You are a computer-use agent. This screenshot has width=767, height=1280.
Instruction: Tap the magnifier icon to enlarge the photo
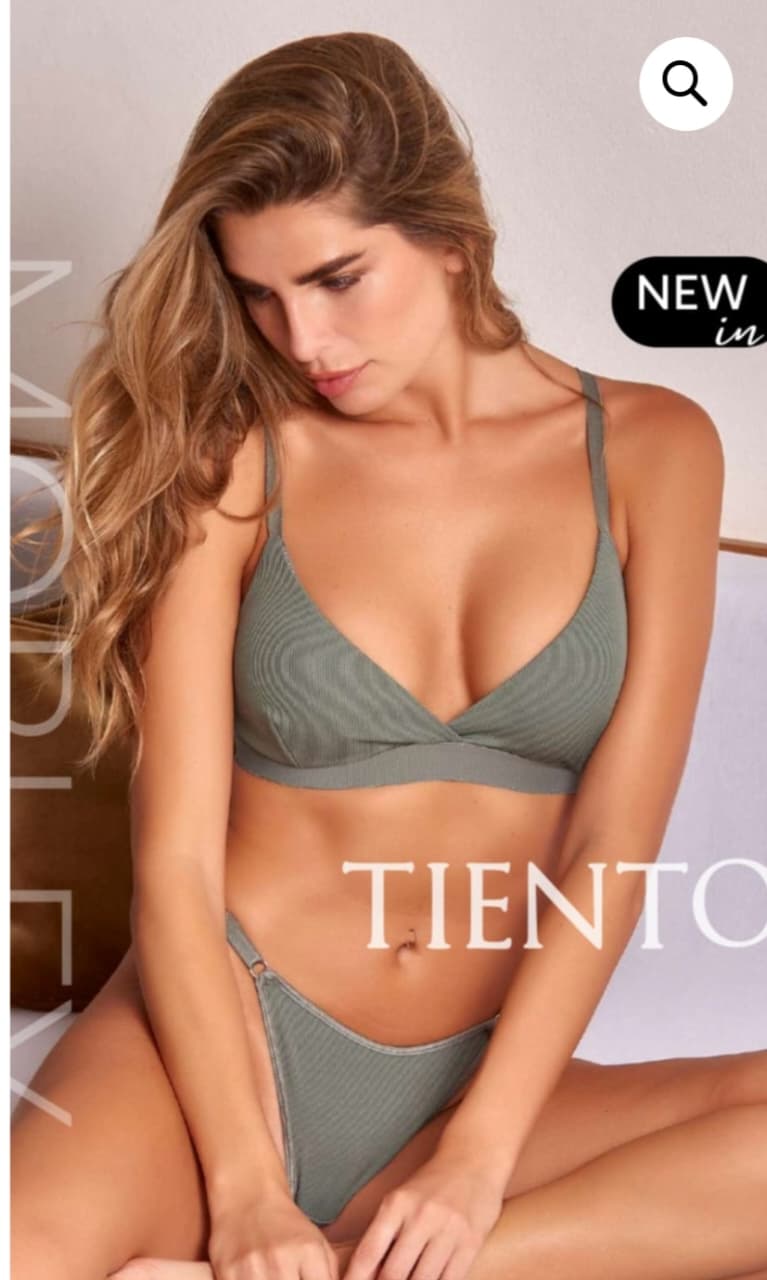tap(685, 84)
